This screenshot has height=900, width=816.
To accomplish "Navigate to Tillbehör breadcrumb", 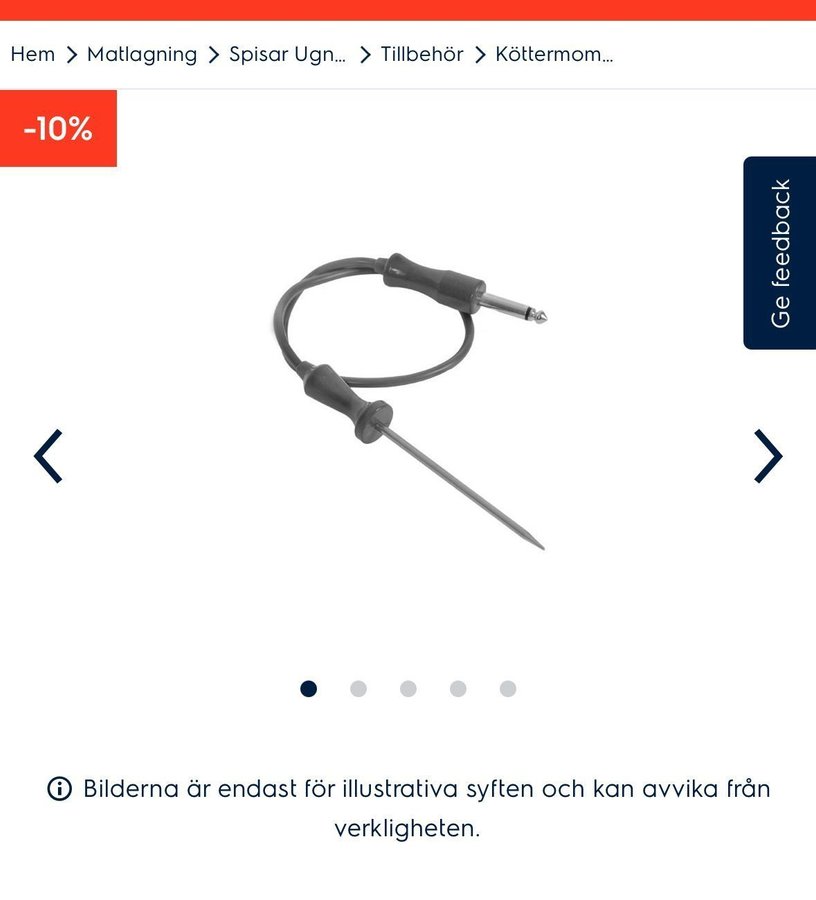I will (x=422, y=55).
